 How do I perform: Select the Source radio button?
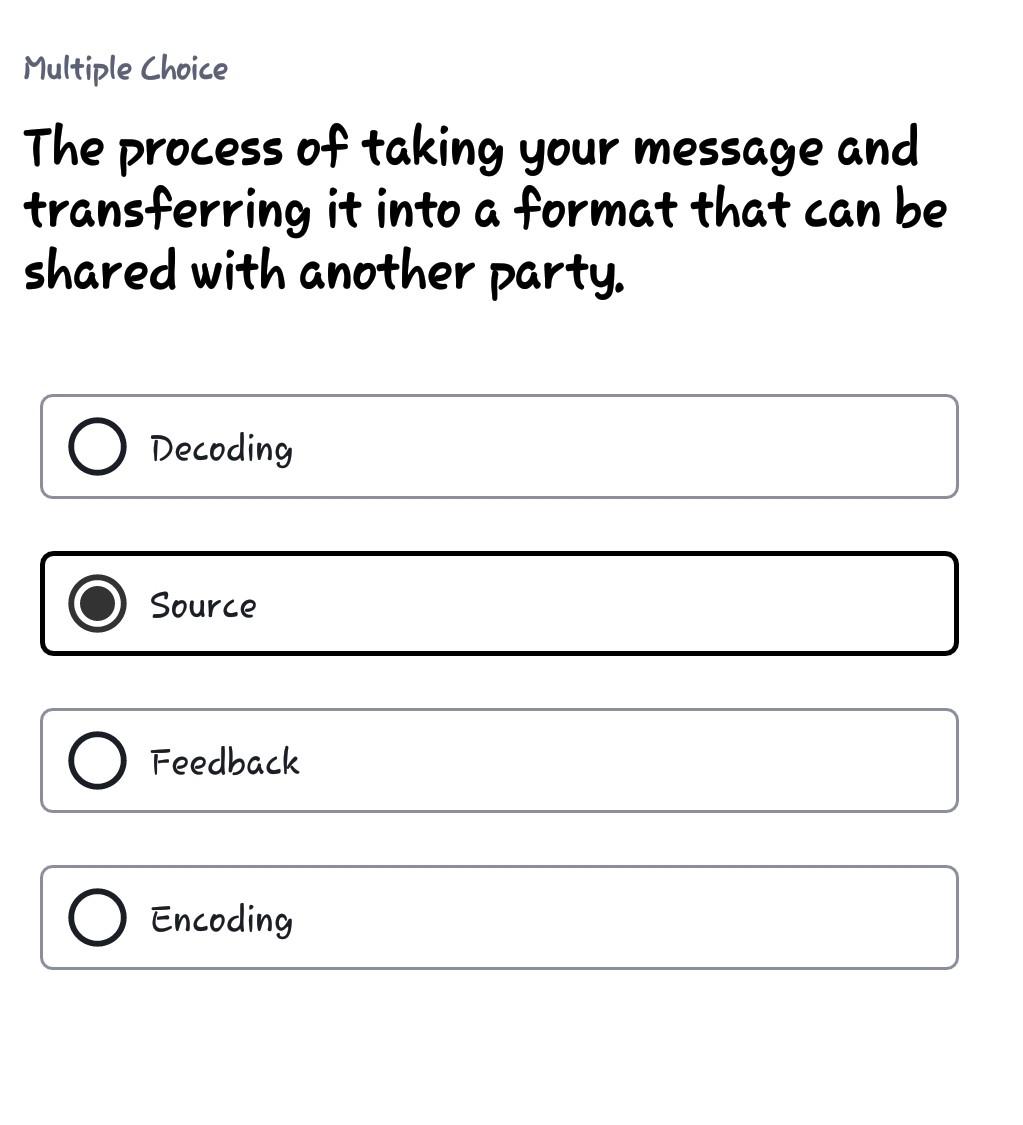pyautogui.click(x=97, y=603)
